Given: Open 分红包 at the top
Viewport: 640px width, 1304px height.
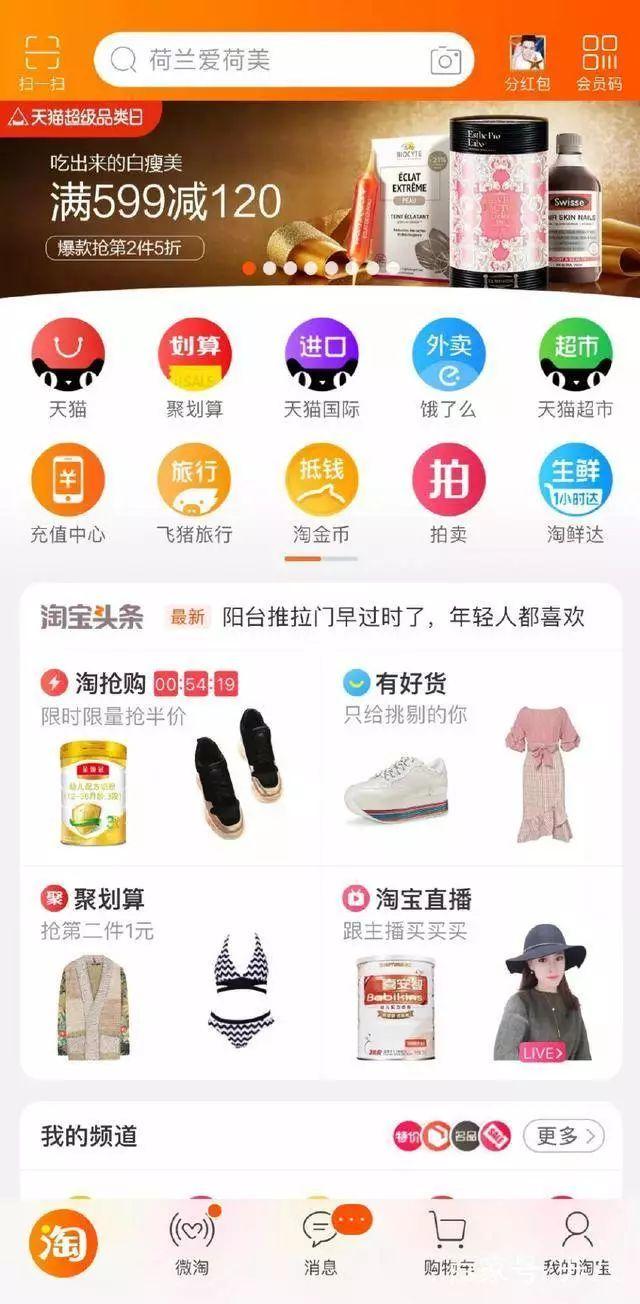Looking at the screenshot, I should (527, 62).
